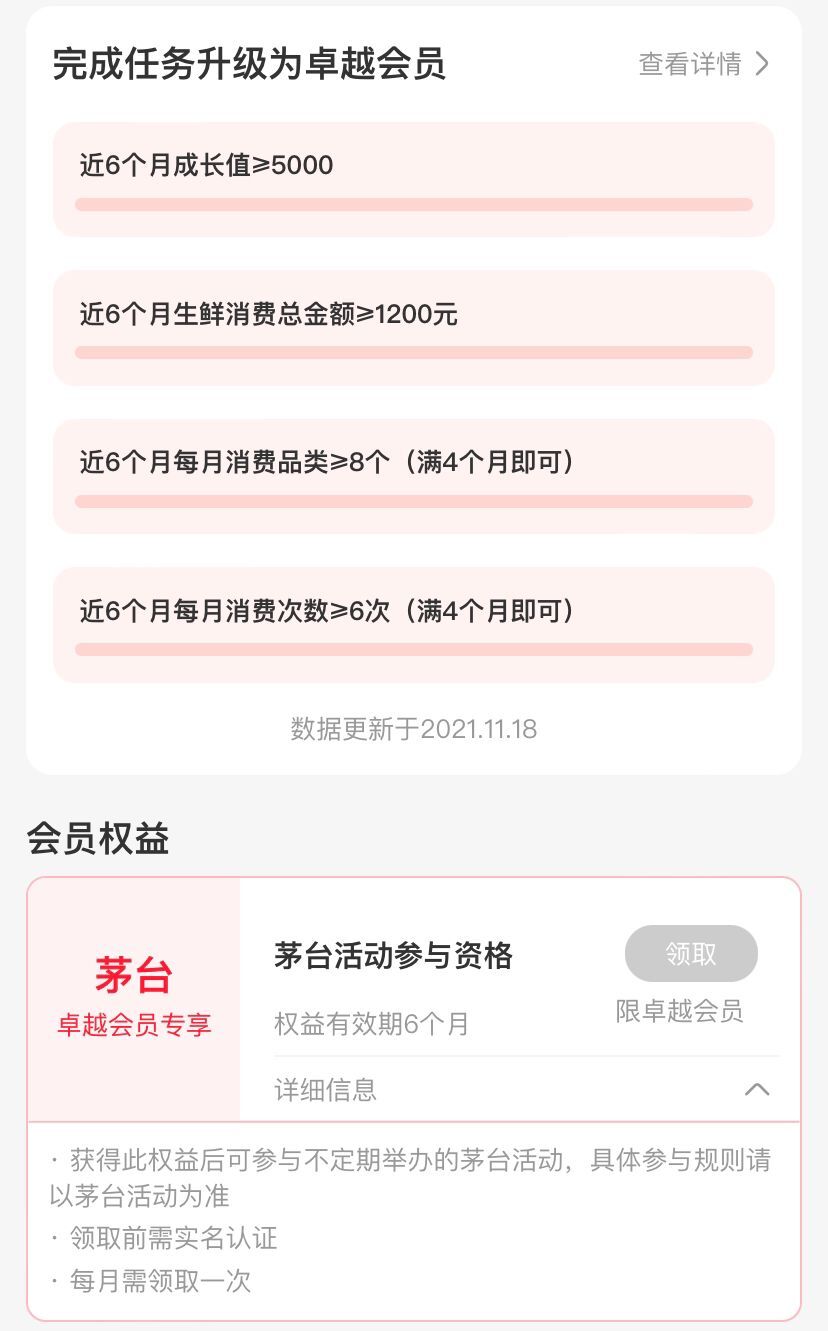Open the 近6个月成长值≥5000 task card
The image size is (828, 1331).
(x=414, y=180)
